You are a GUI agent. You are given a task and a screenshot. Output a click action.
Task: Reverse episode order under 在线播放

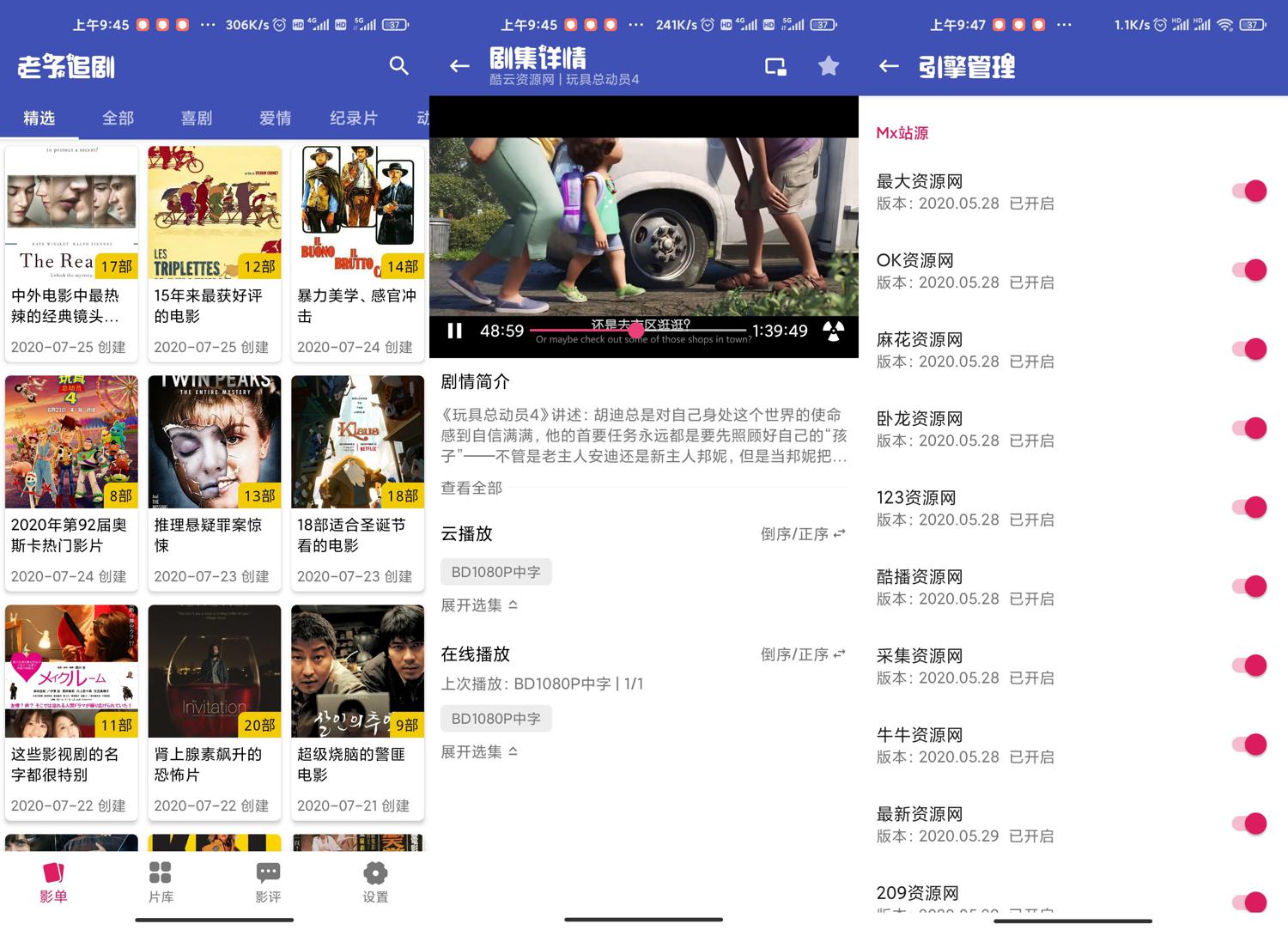(x=803, y=654)
